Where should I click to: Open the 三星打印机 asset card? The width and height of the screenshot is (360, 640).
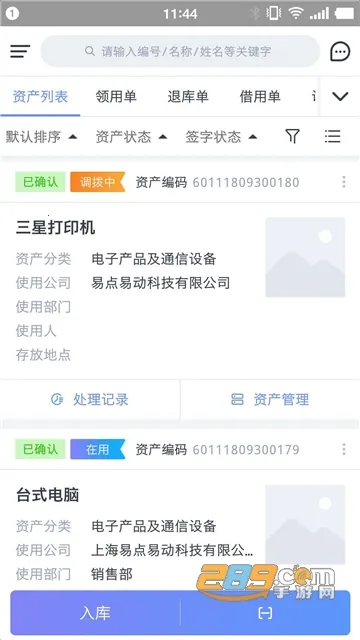click(180, 291)
